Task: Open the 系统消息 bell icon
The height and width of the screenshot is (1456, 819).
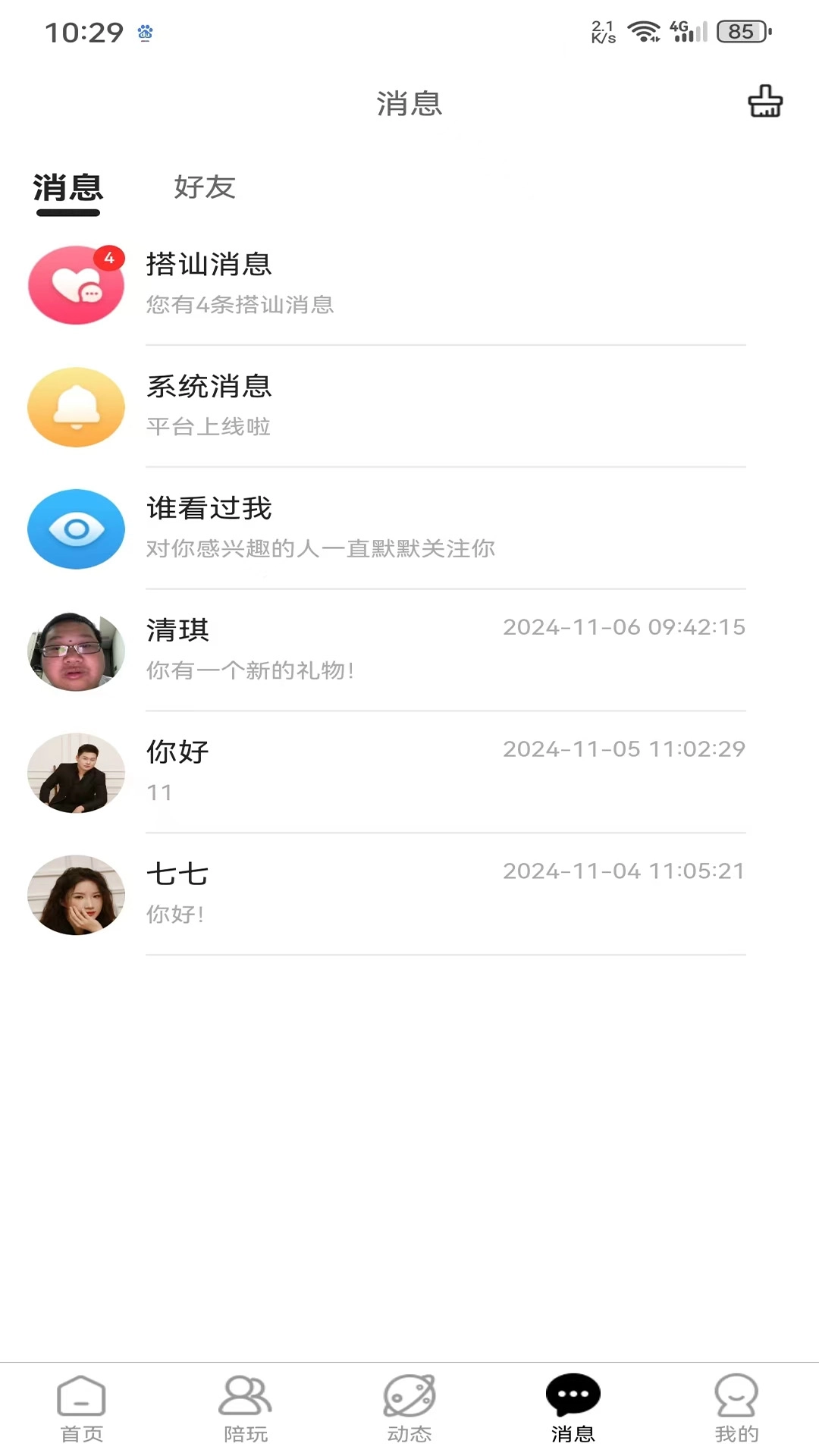Action: 76,407
